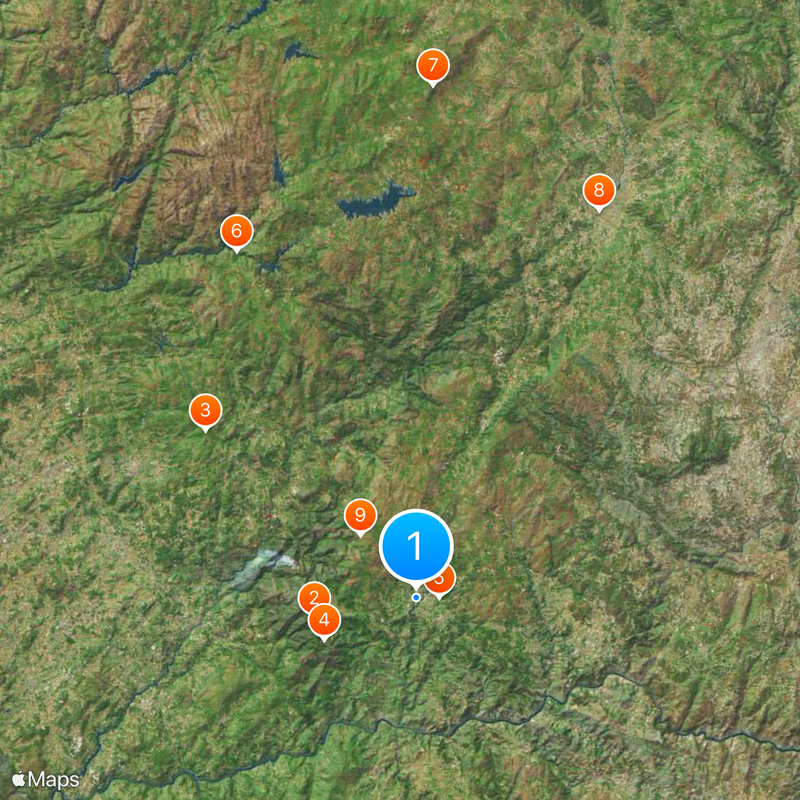
Task: Open orange map pin number 3
Action: (x=205, y=410)
